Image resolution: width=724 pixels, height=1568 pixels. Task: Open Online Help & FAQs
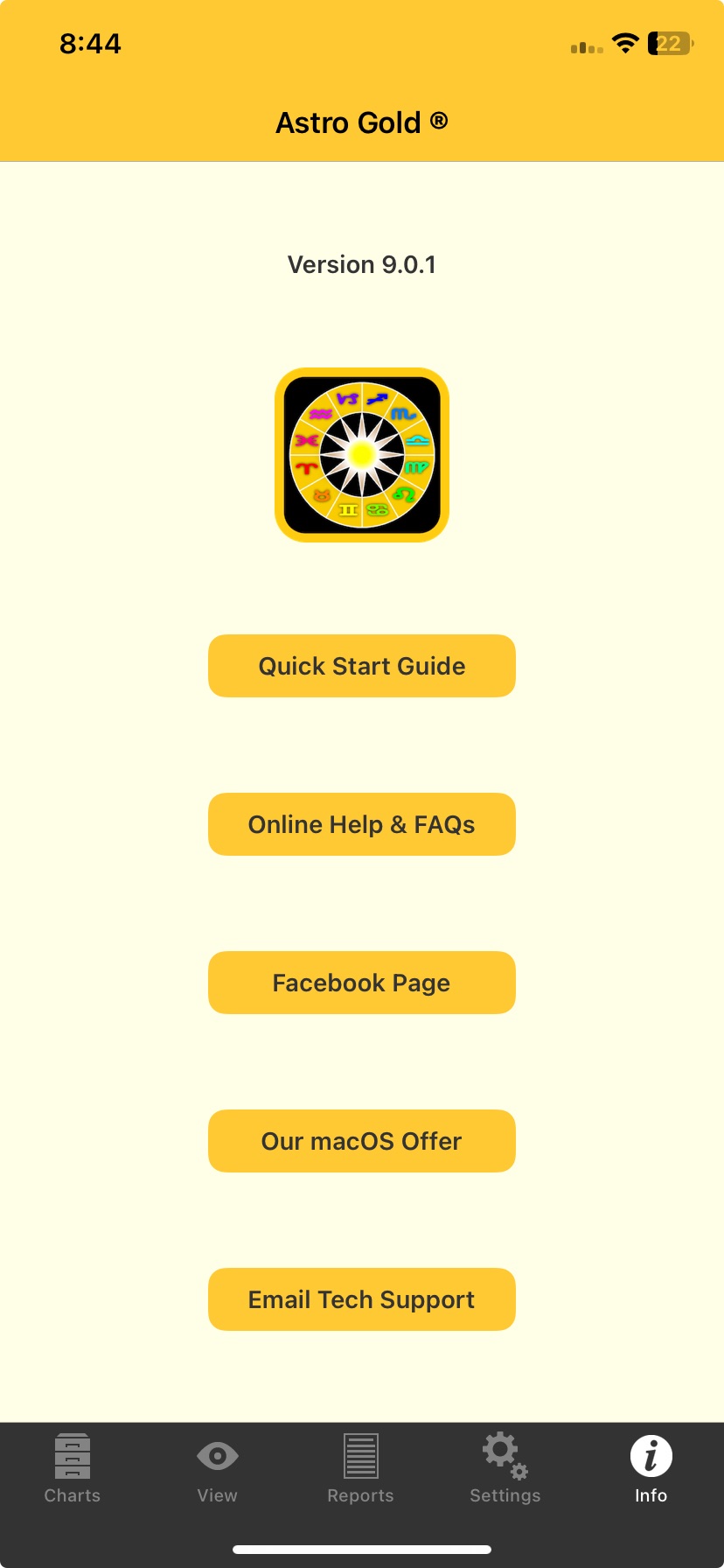pos(362,824)
